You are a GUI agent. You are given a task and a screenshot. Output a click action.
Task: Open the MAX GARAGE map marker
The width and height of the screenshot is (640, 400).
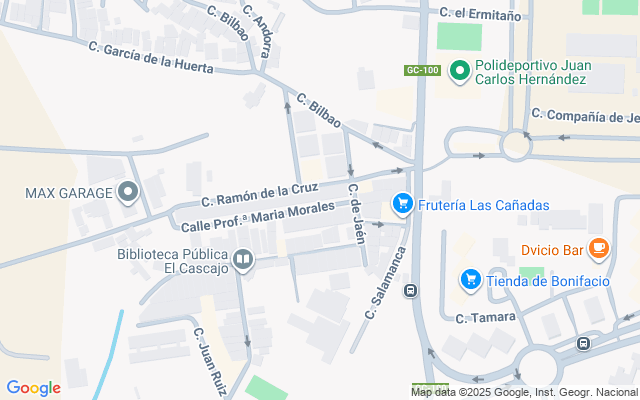pos(127,191)
